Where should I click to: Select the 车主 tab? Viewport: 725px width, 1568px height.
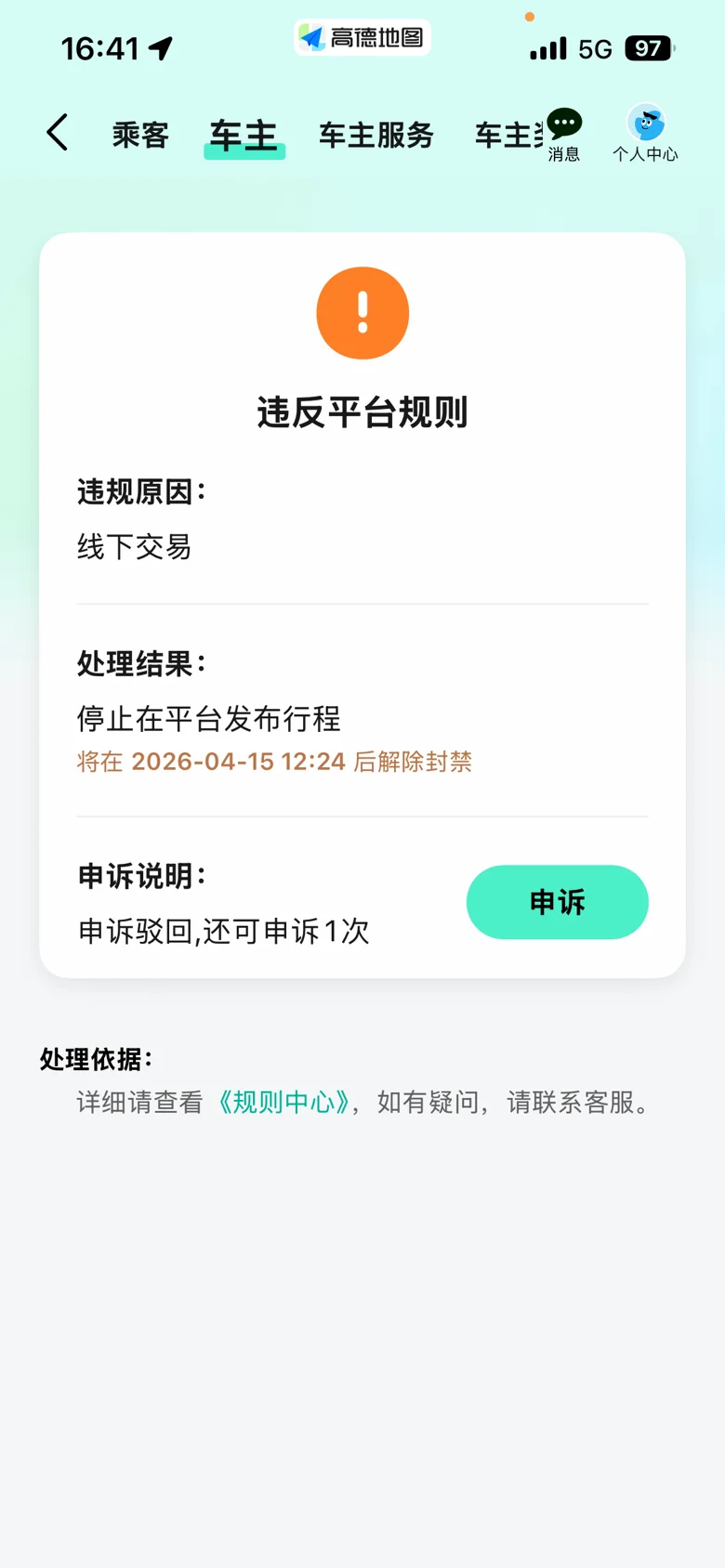point(244,137)
